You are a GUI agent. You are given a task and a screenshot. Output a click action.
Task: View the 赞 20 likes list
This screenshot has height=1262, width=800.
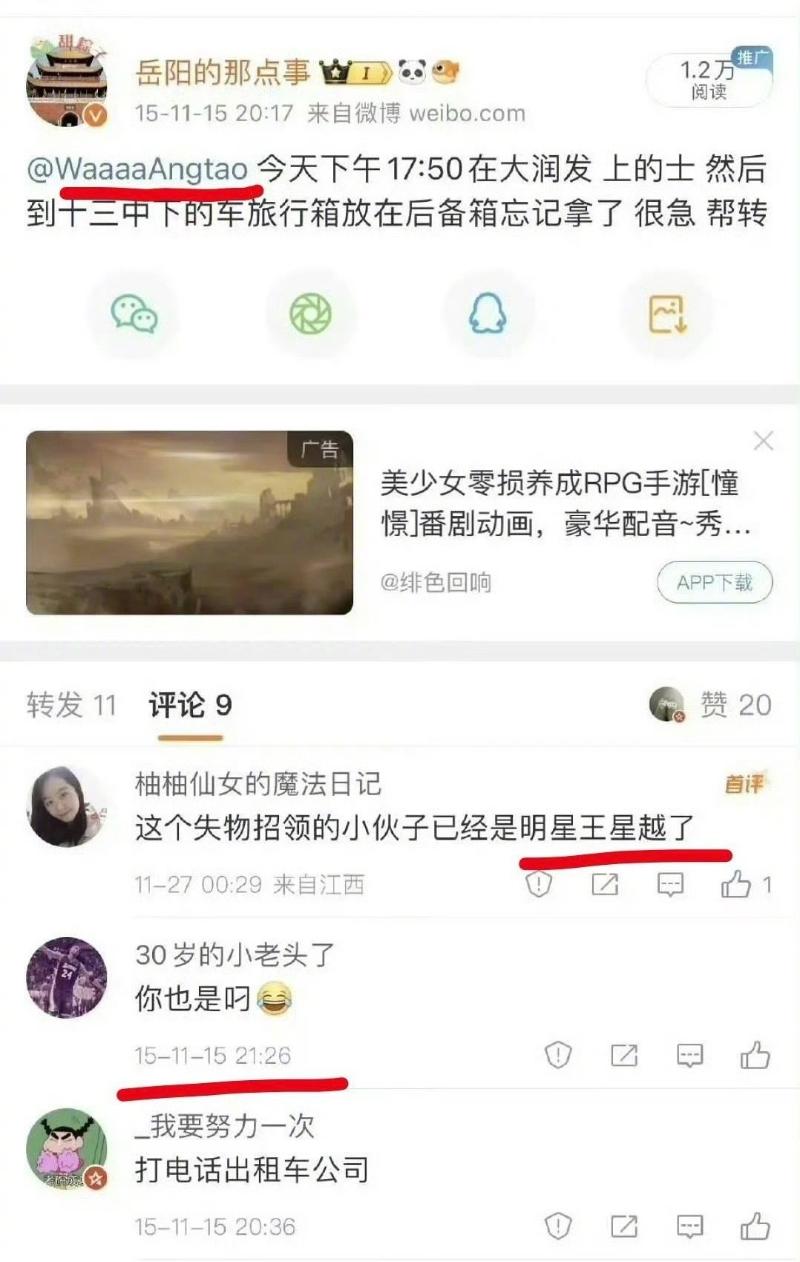click(735, 705)
